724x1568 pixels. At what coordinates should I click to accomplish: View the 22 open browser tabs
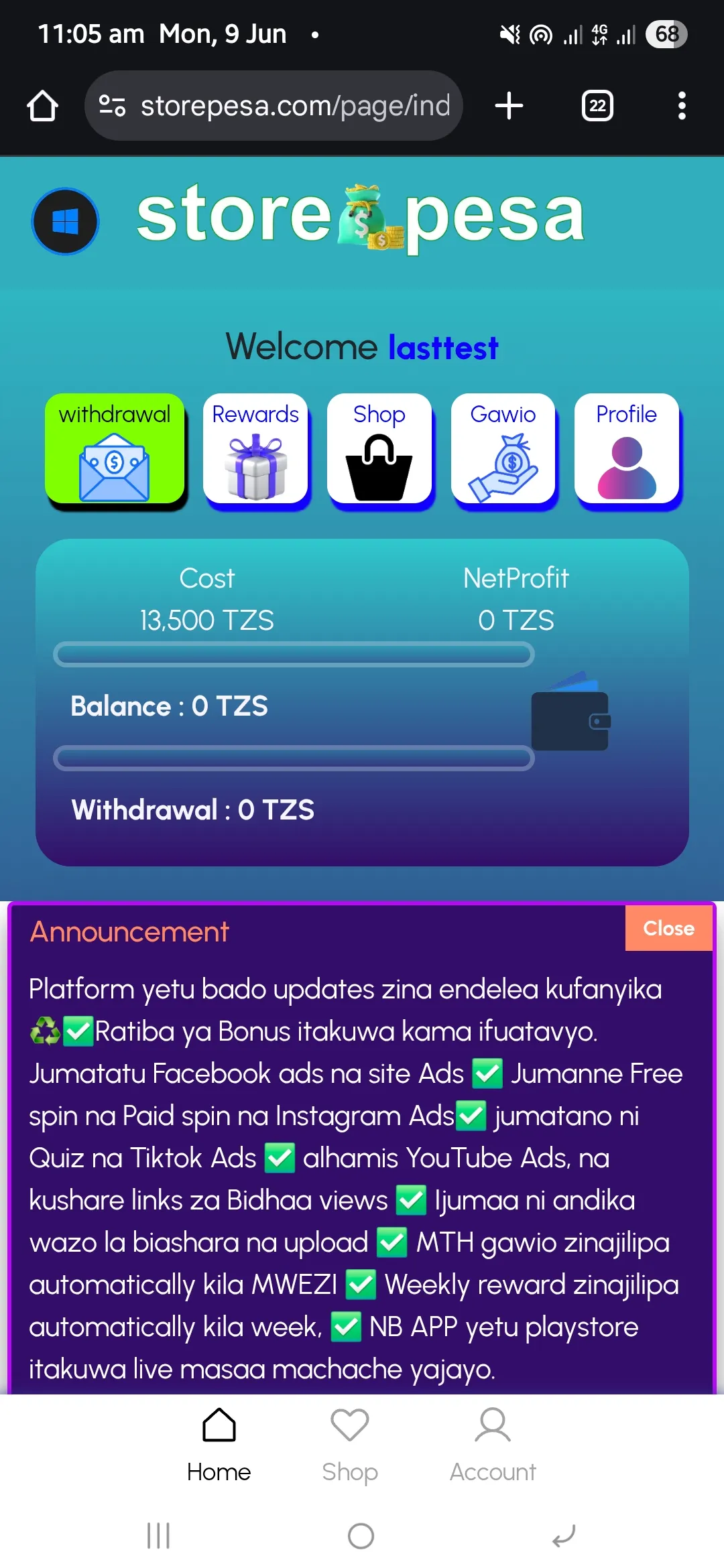(x=597, y=106)
